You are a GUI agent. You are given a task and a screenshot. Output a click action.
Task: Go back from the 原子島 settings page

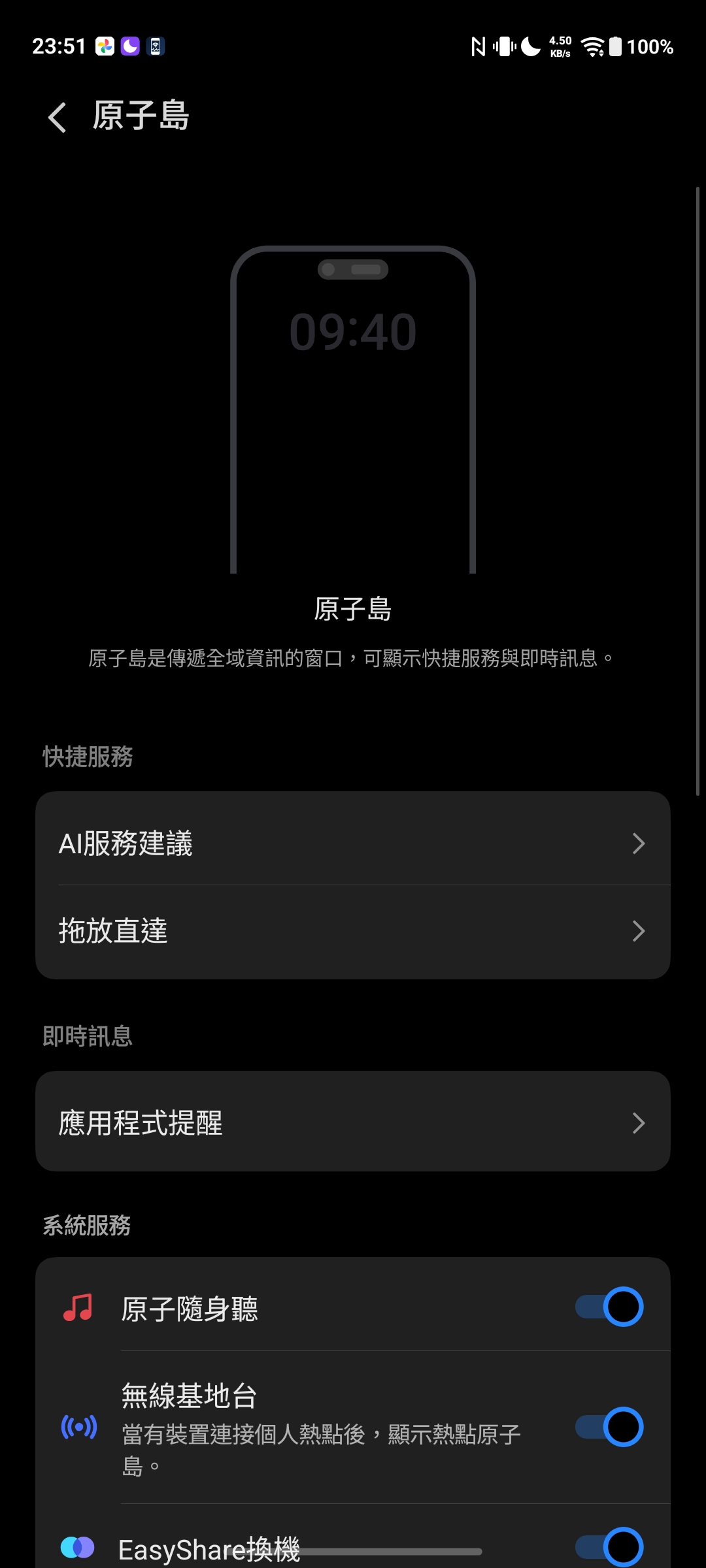[58, 118]
